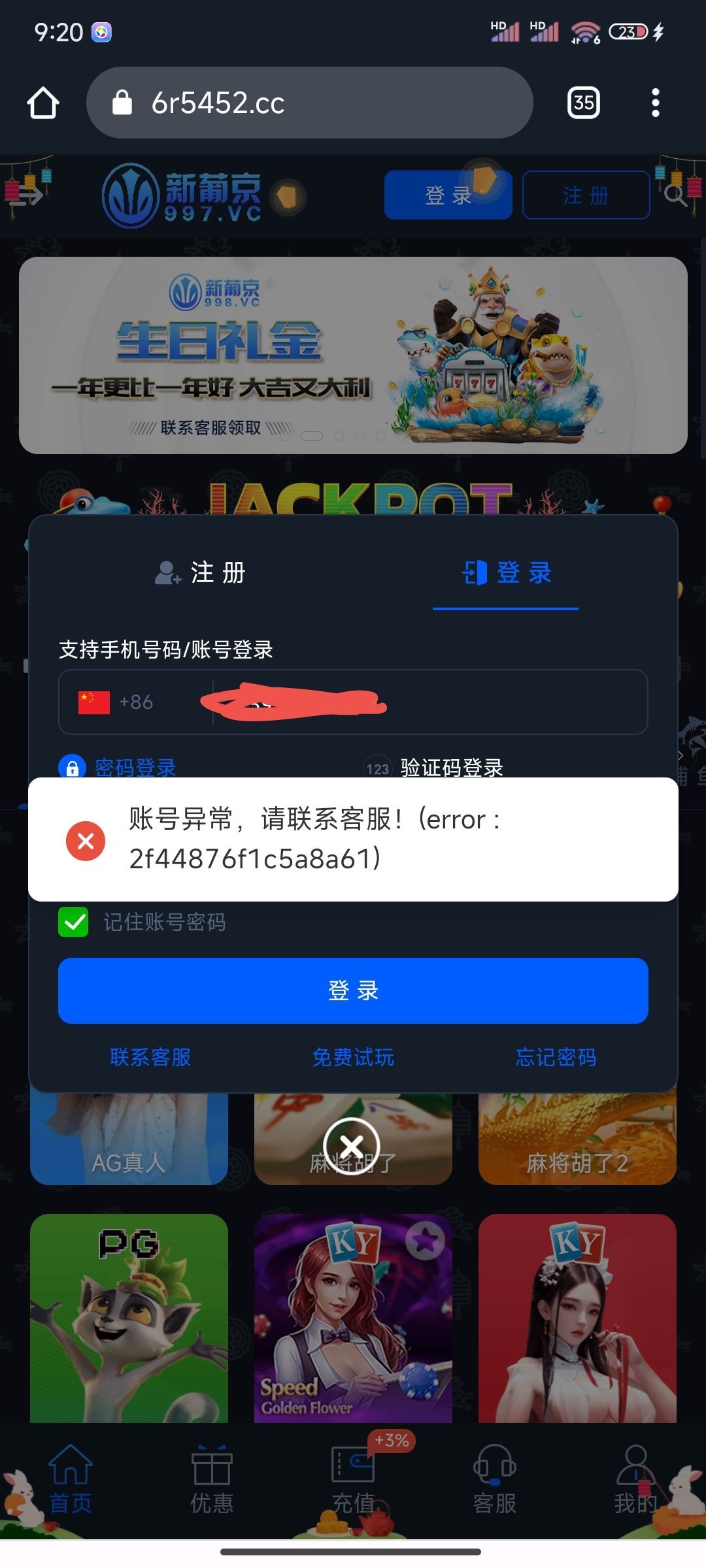
Task: Open the browser overflow menu
Action: [655, 103]
